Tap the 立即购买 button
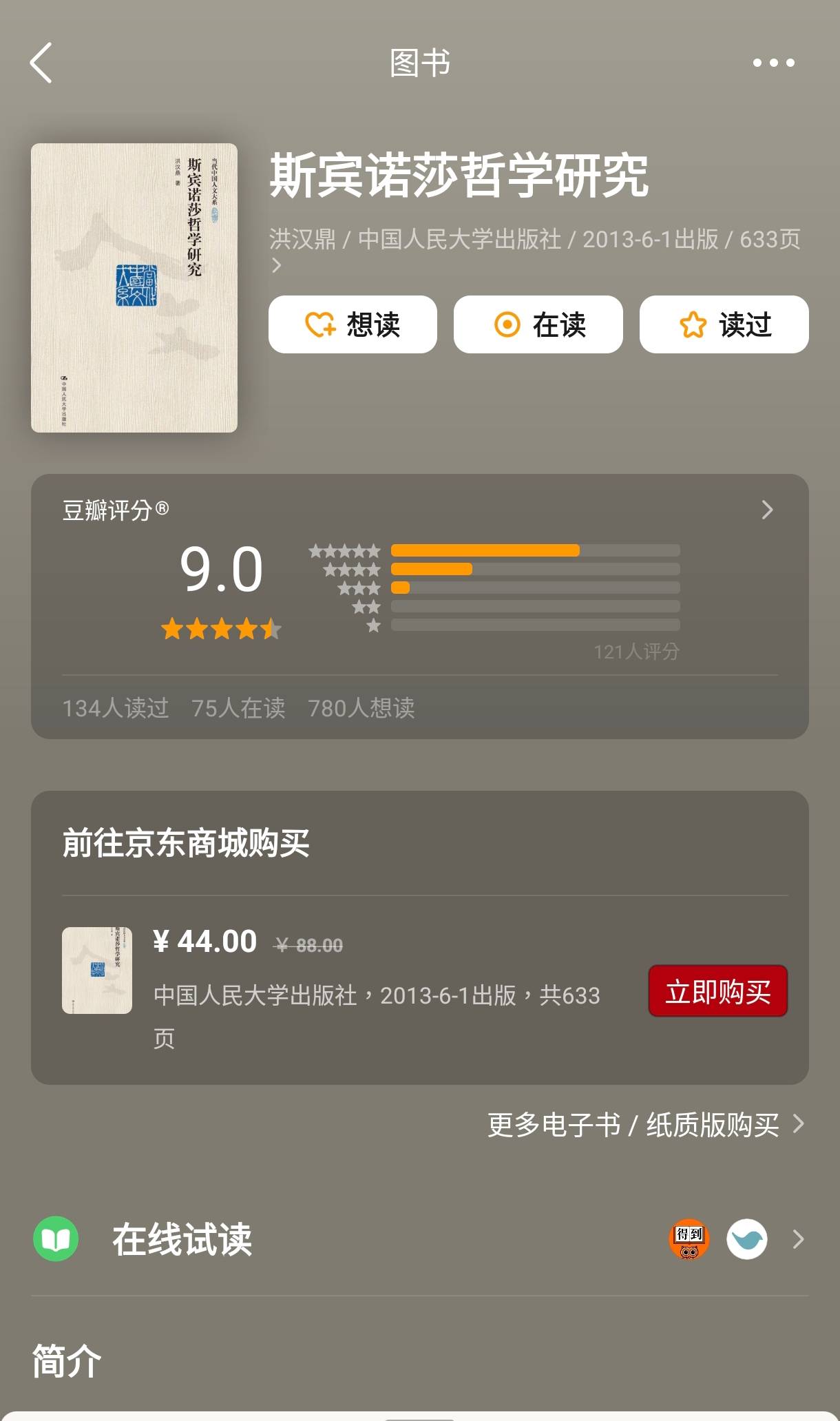 click(717, 991)
